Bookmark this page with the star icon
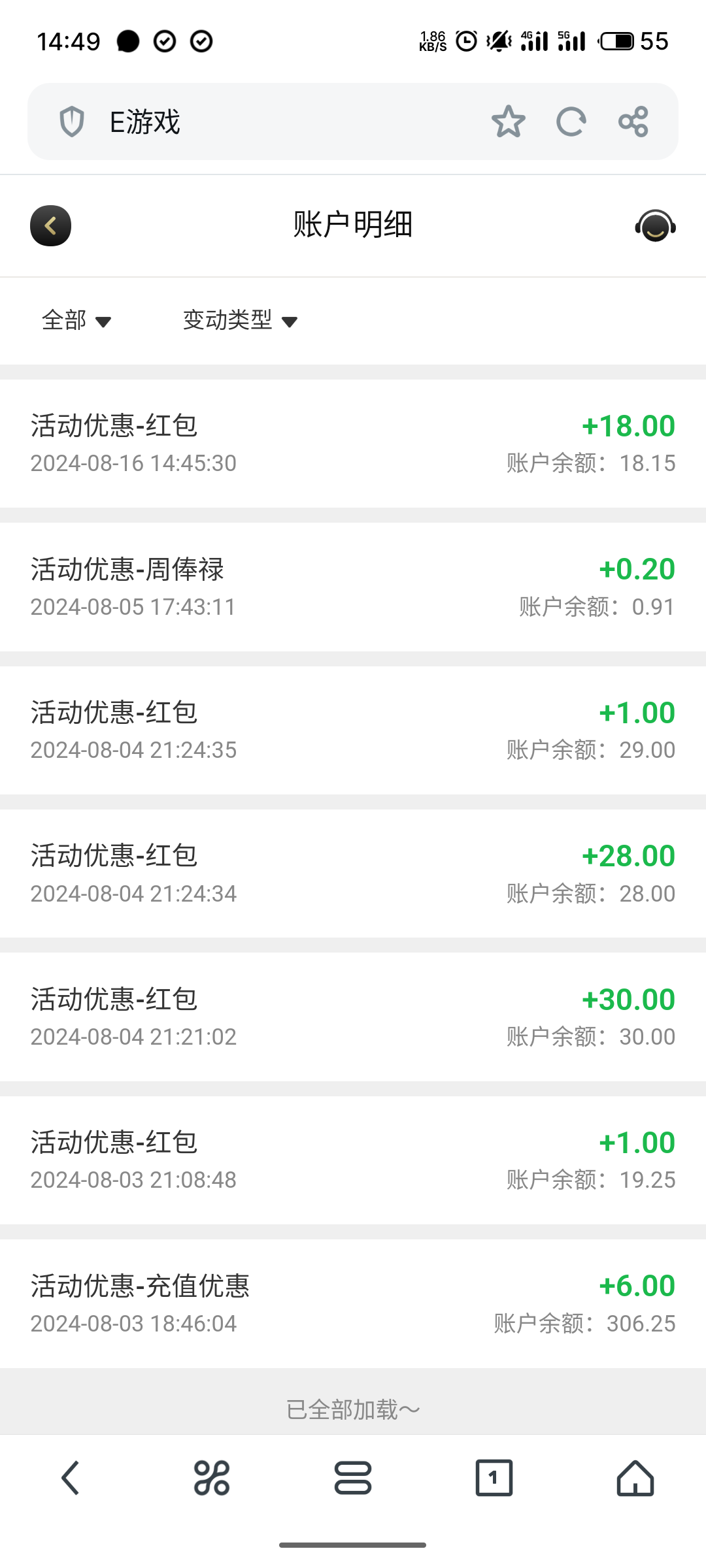 click(x=508, y=122)
